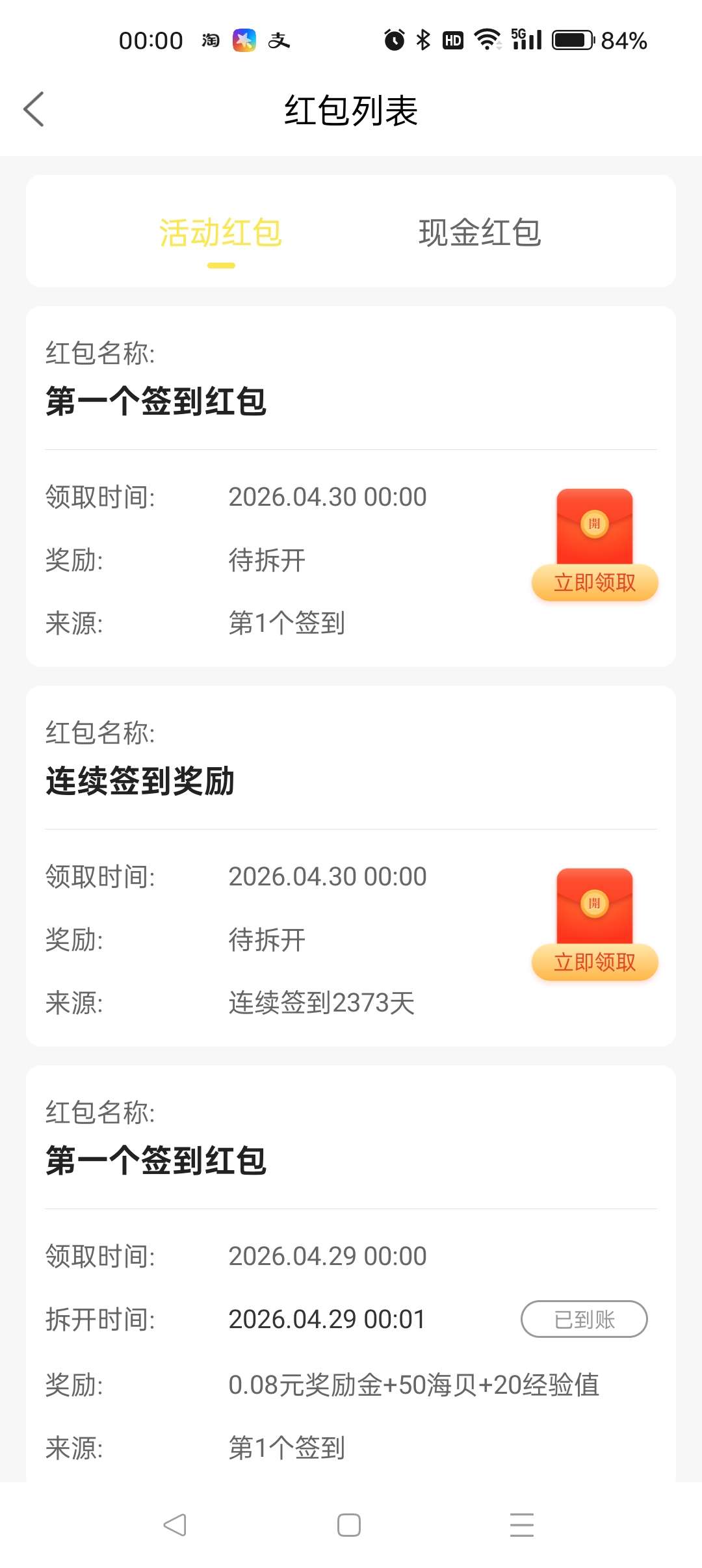Image resolution: width=702 pixels, height=1568 pixels.
Task: Switch to the 现金红包 tab
Action: click(480, 233)
